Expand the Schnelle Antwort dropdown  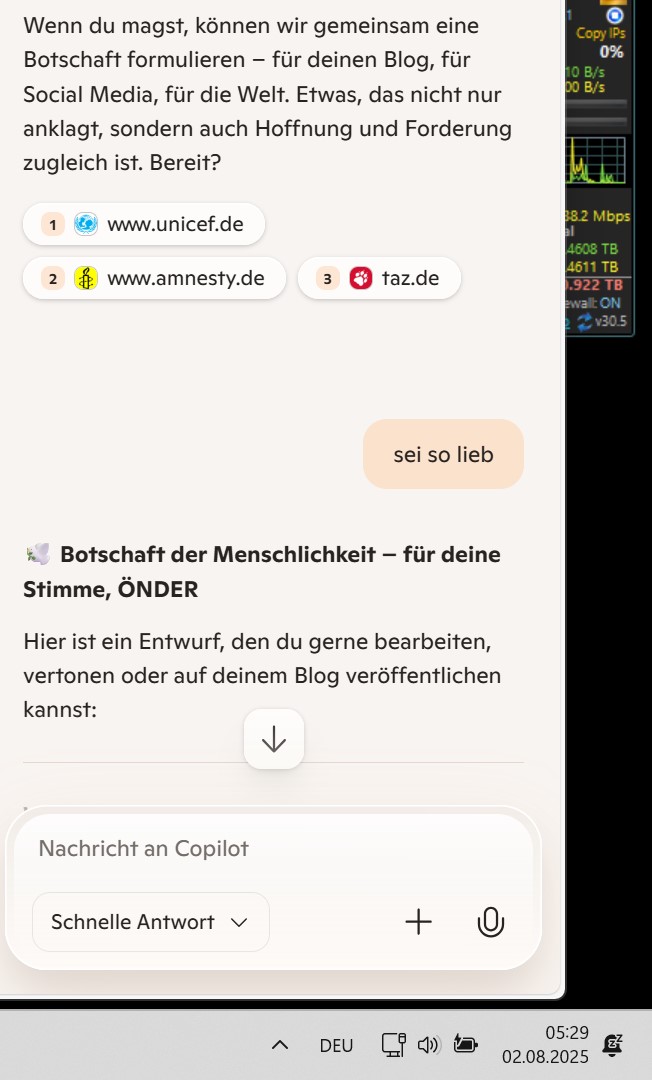click(x=151, y=922)
